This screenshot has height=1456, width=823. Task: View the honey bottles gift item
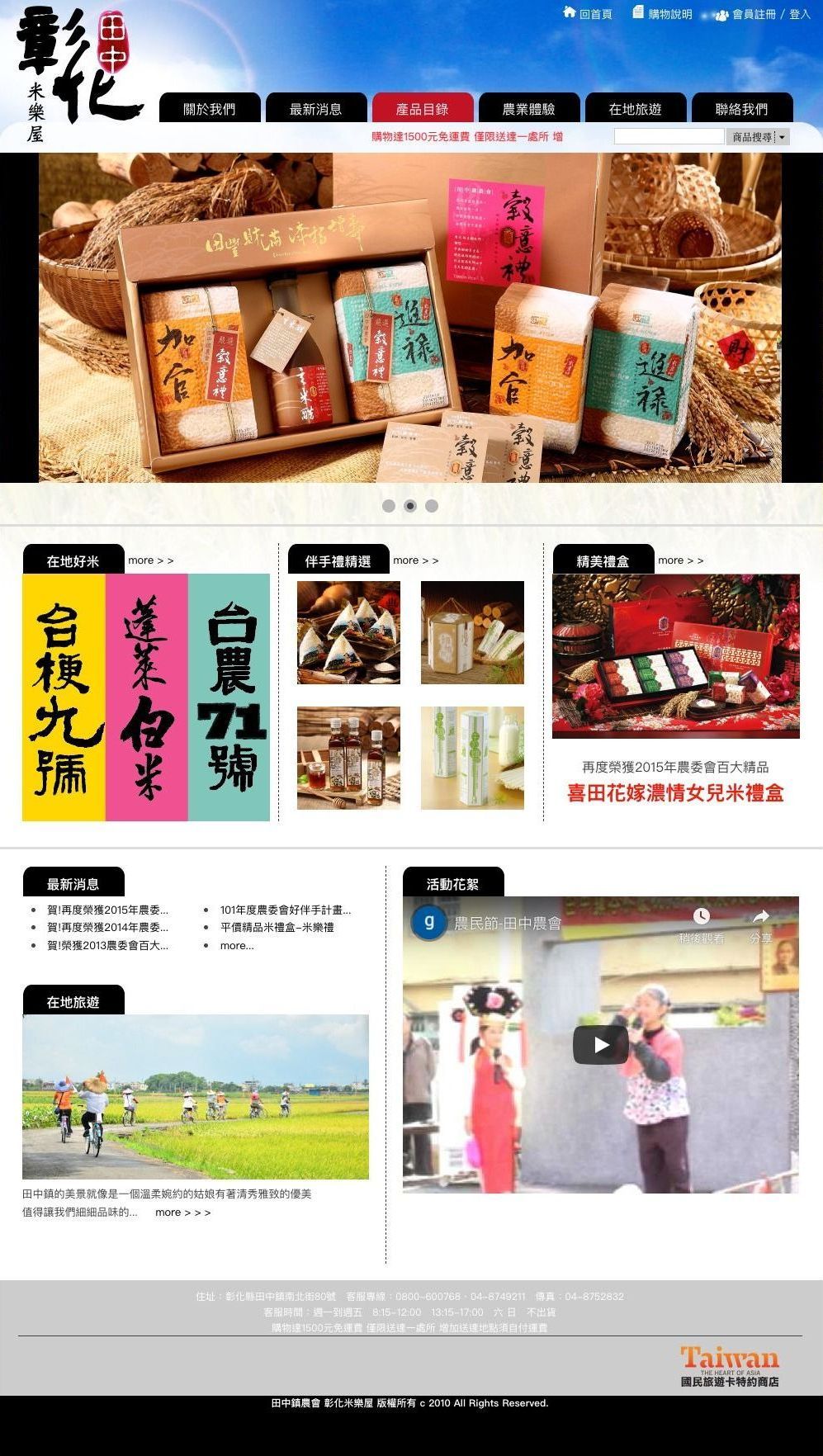[x=348, y=758]
